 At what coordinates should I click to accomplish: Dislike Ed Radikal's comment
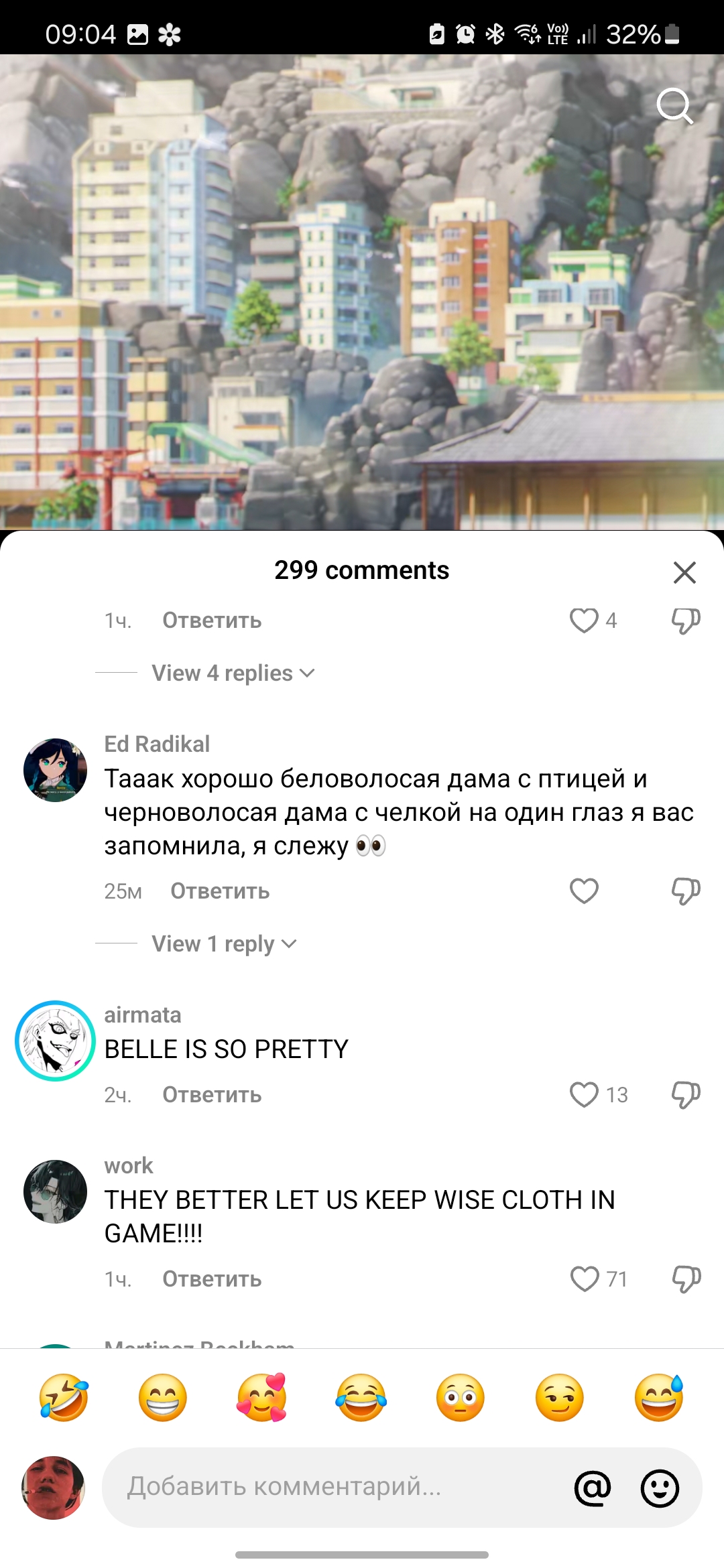click(x=686, y=891)
